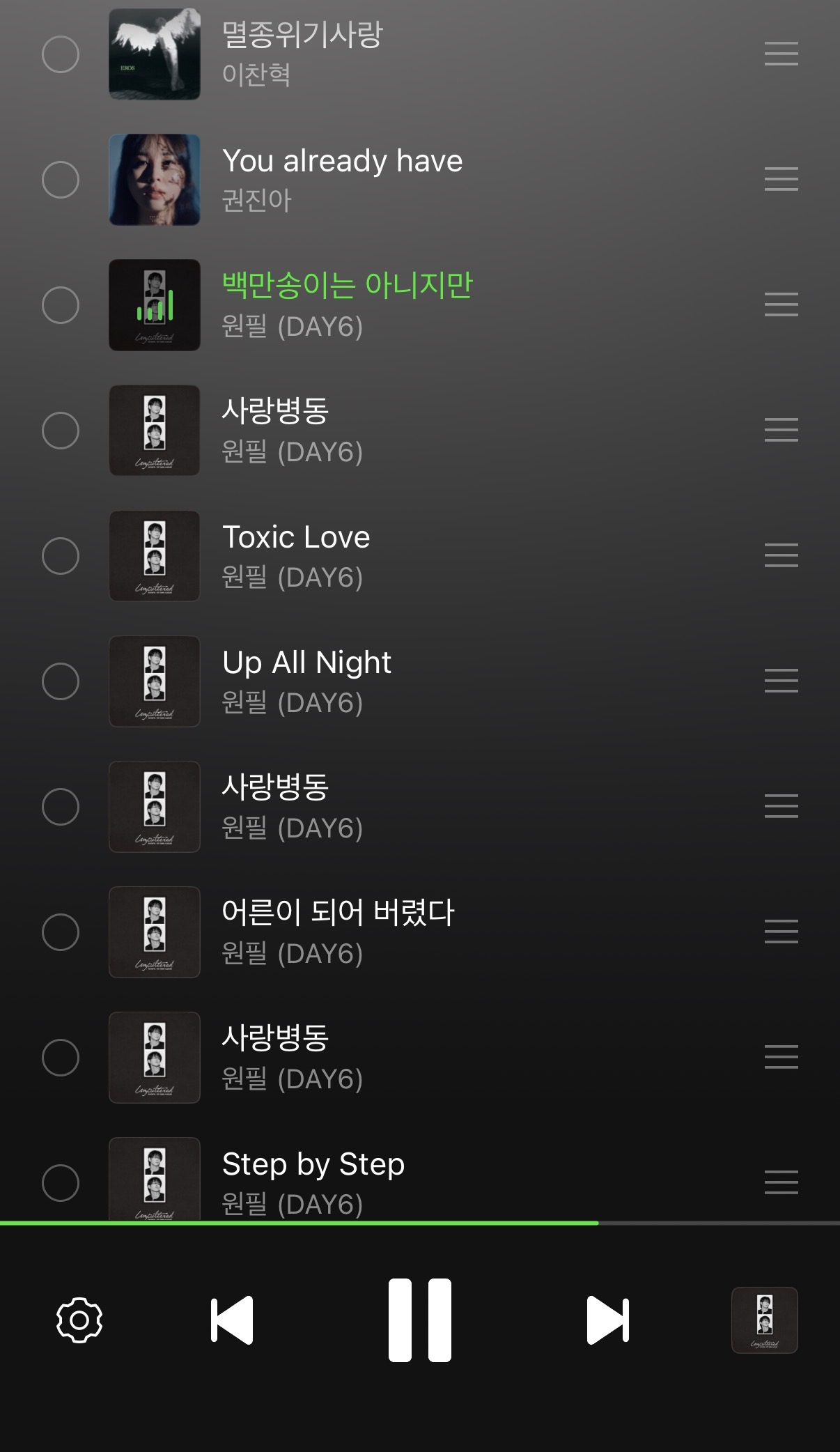
Task: Skip to the next track
Action: [x=607, y=1321]
